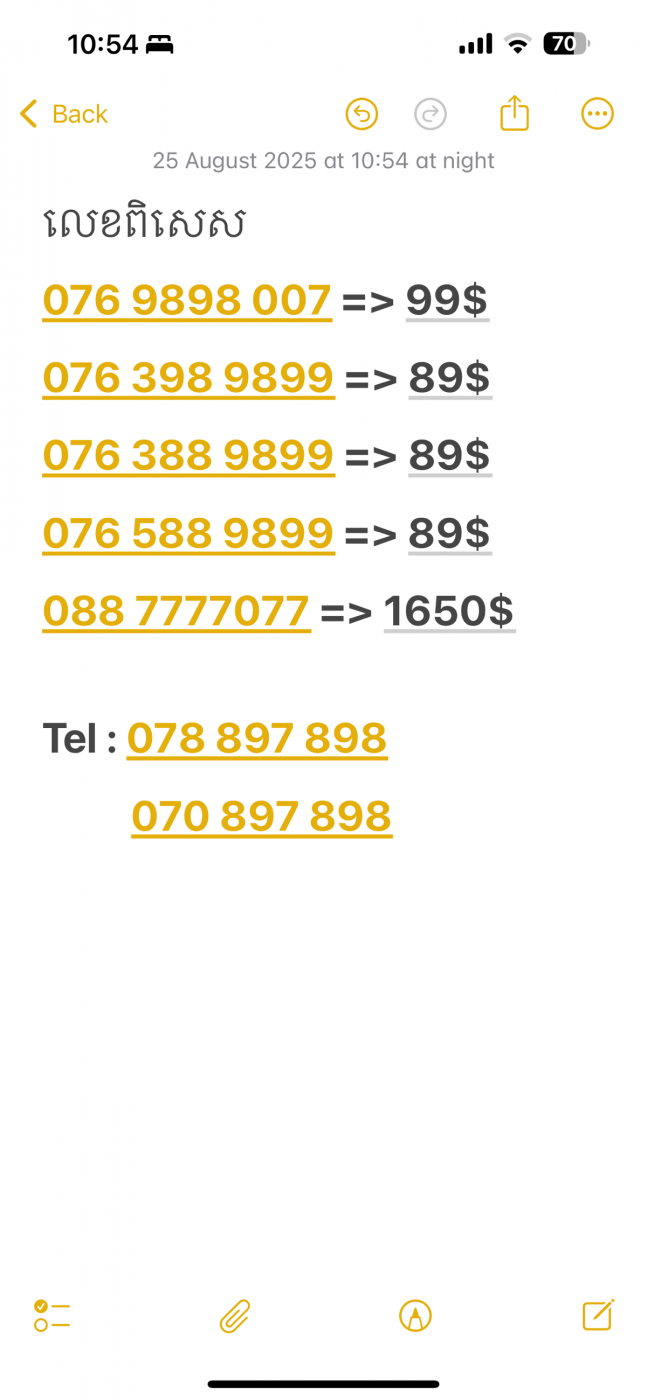
Task: Tap the redo arrow icon
Action: pos(430,114)
